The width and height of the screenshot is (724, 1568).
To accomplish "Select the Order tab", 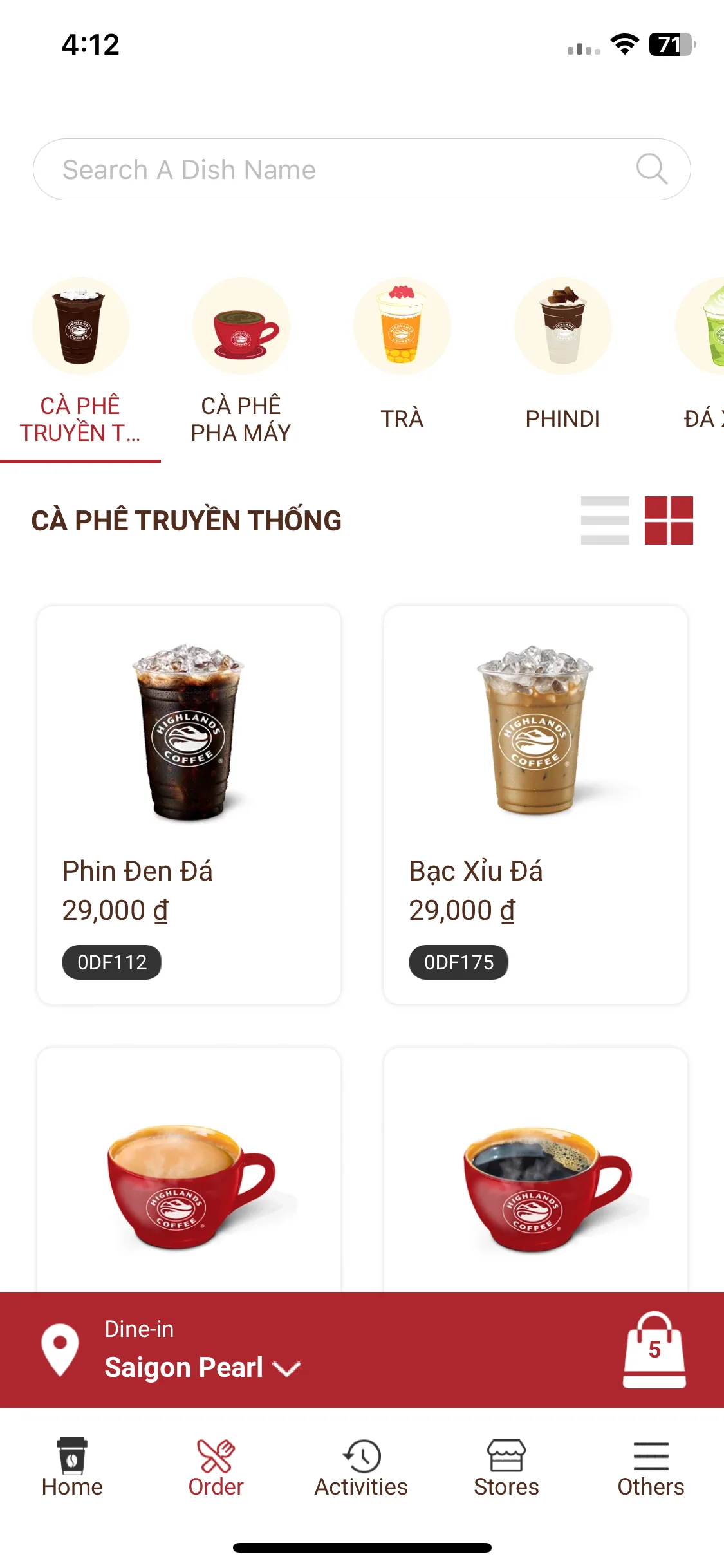I will pos(216,1468).
